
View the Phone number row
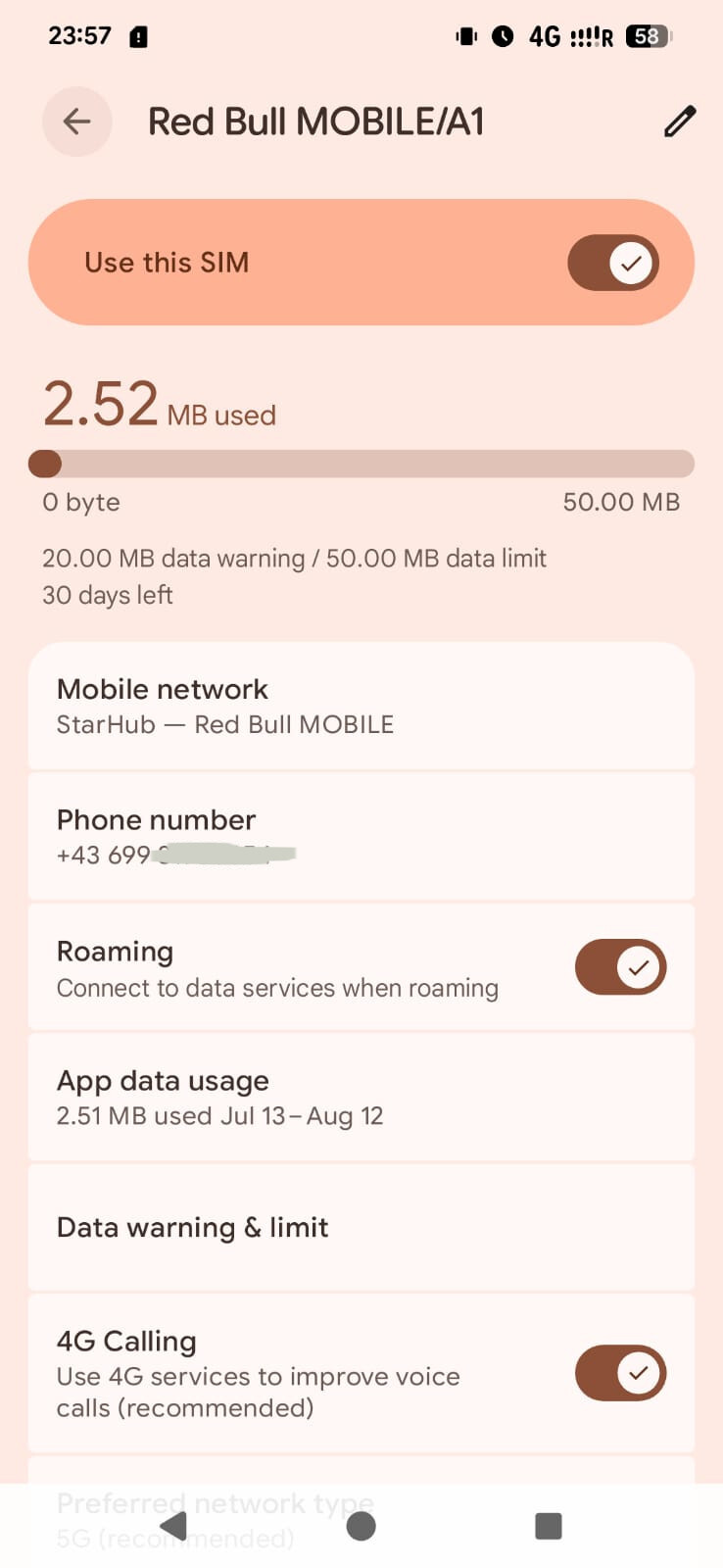click(x=361, y=836)
